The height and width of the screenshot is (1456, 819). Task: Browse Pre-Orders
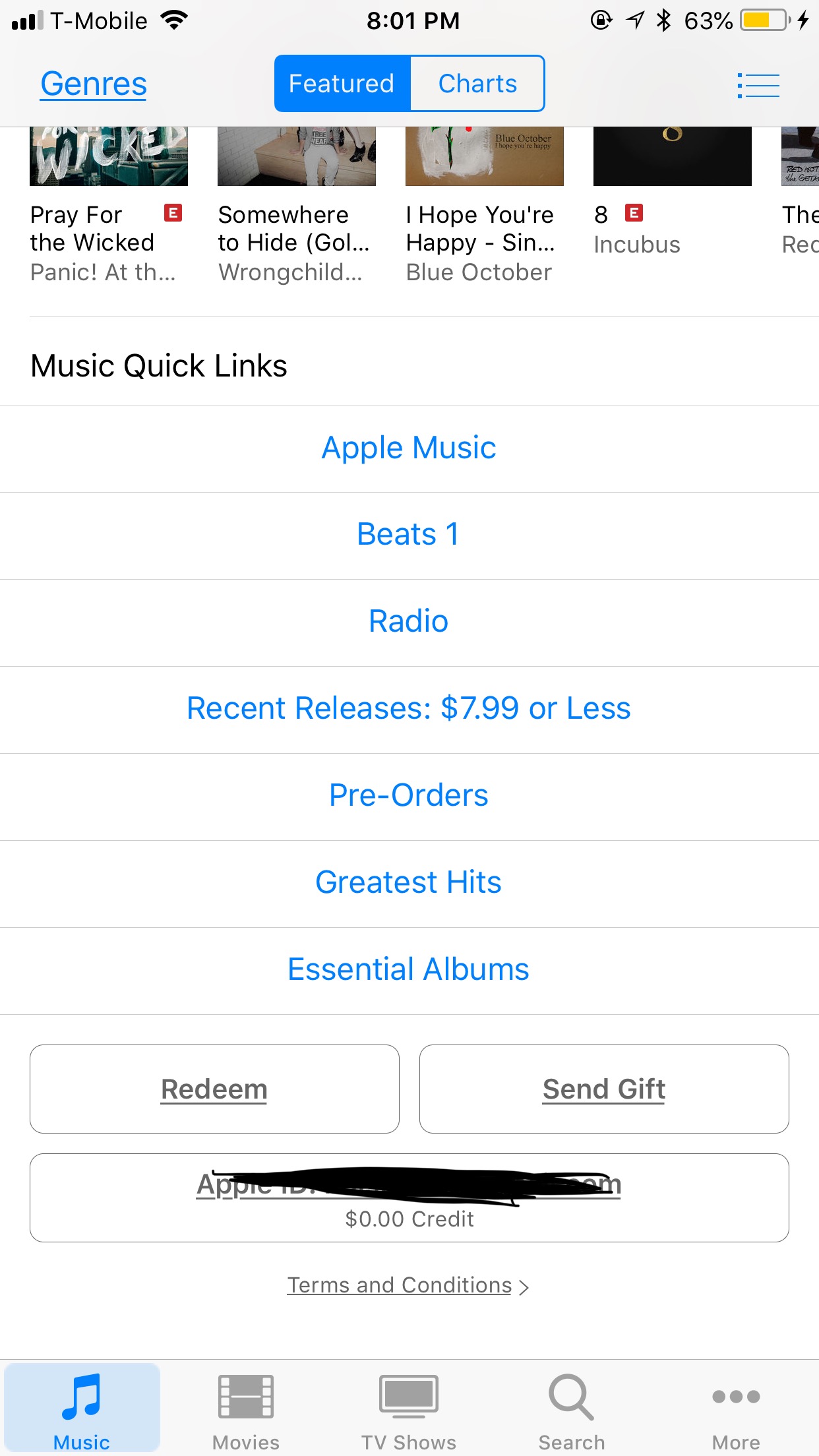pos(409,796)
